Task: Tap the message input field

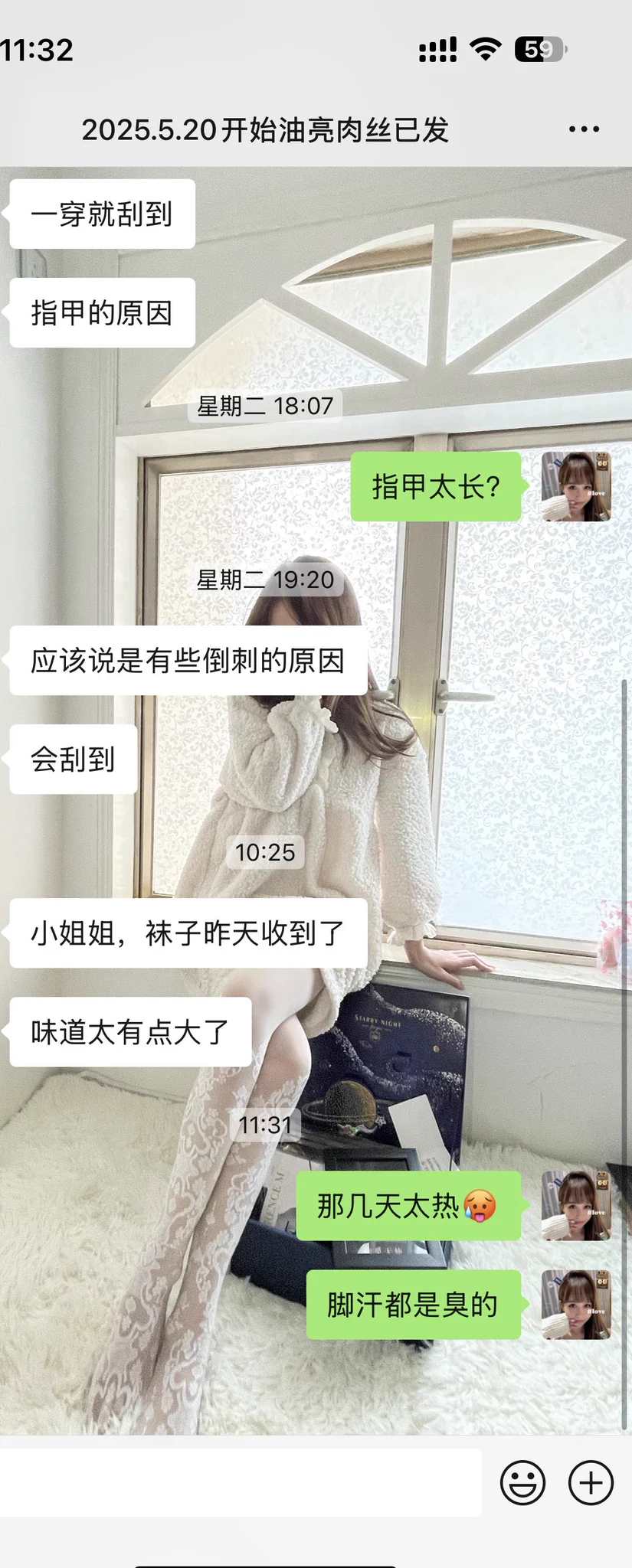Action: tap(241, 1483)
